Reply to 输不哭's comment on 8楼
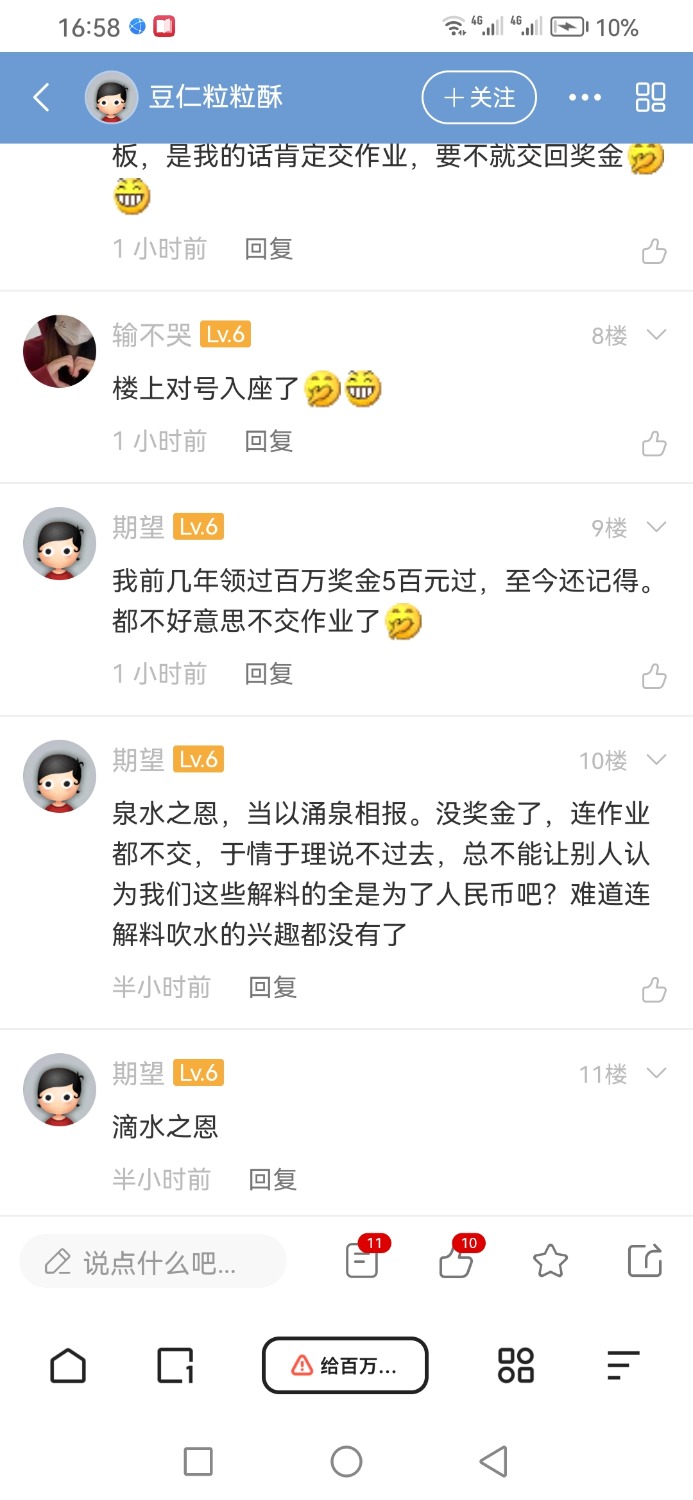Viewport: 693px width, 1500px height. tap(269, 441)
